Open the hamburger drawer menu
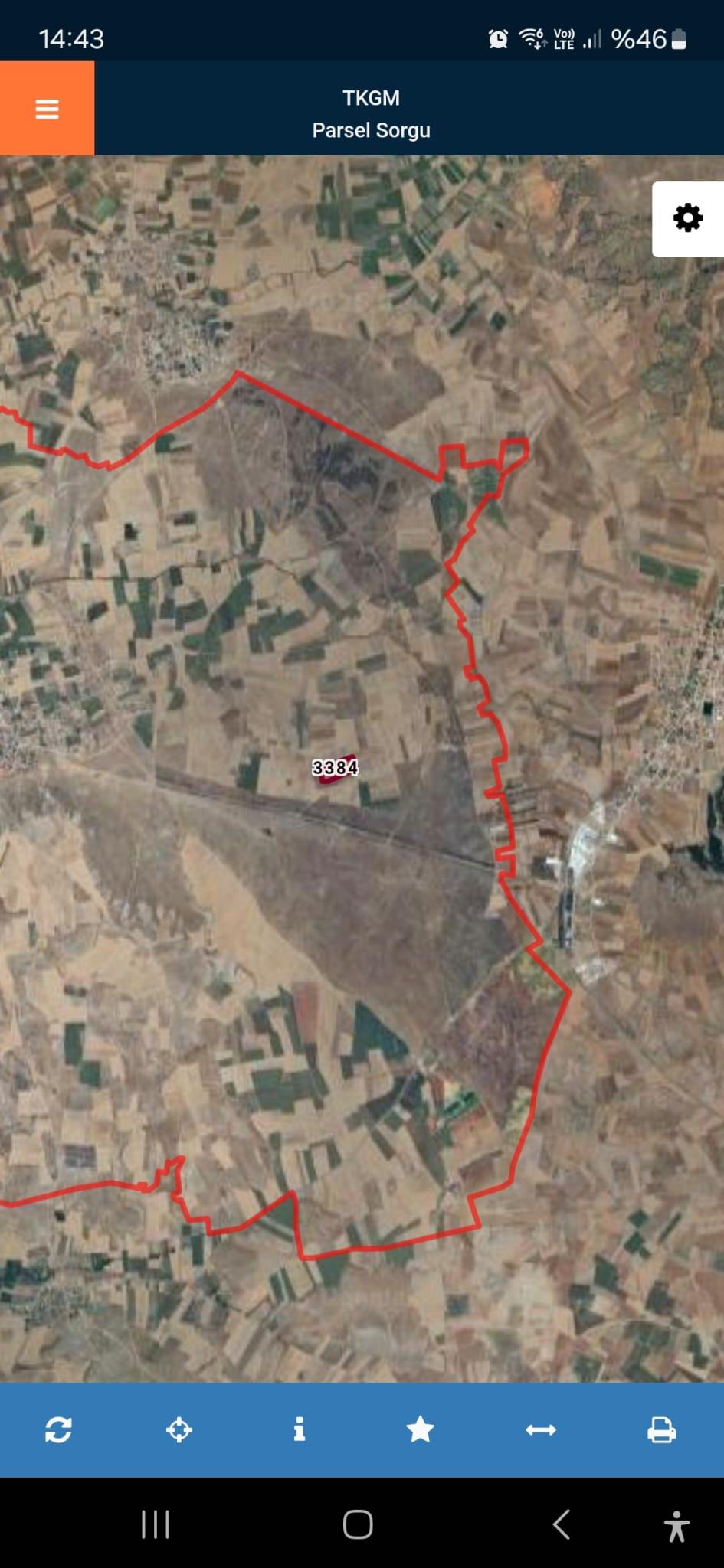This screenshot has width=724, height=1568. tap(47, 109)
